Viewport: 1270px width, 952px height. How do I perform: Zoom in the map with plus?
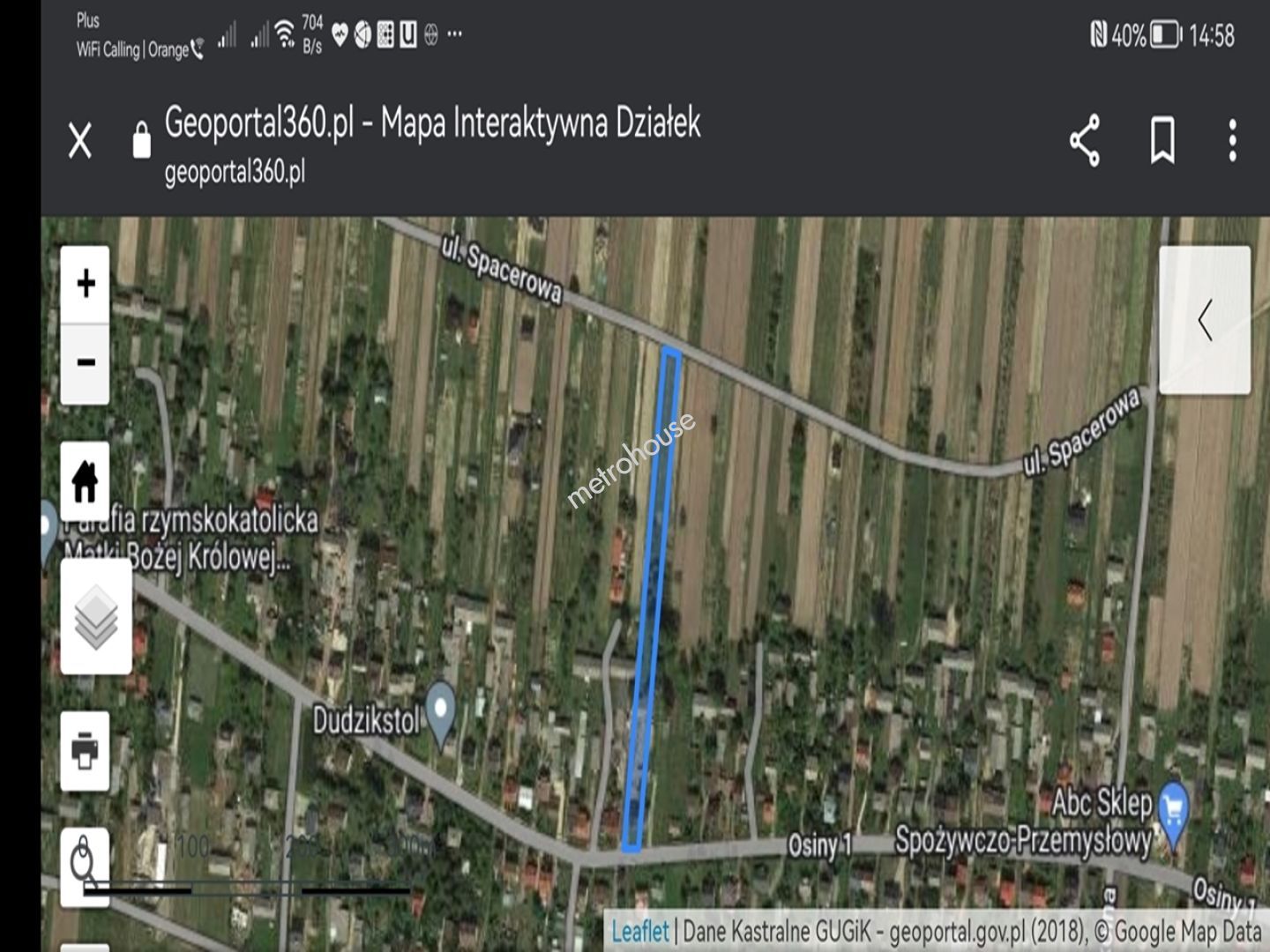tap(86, 284)
